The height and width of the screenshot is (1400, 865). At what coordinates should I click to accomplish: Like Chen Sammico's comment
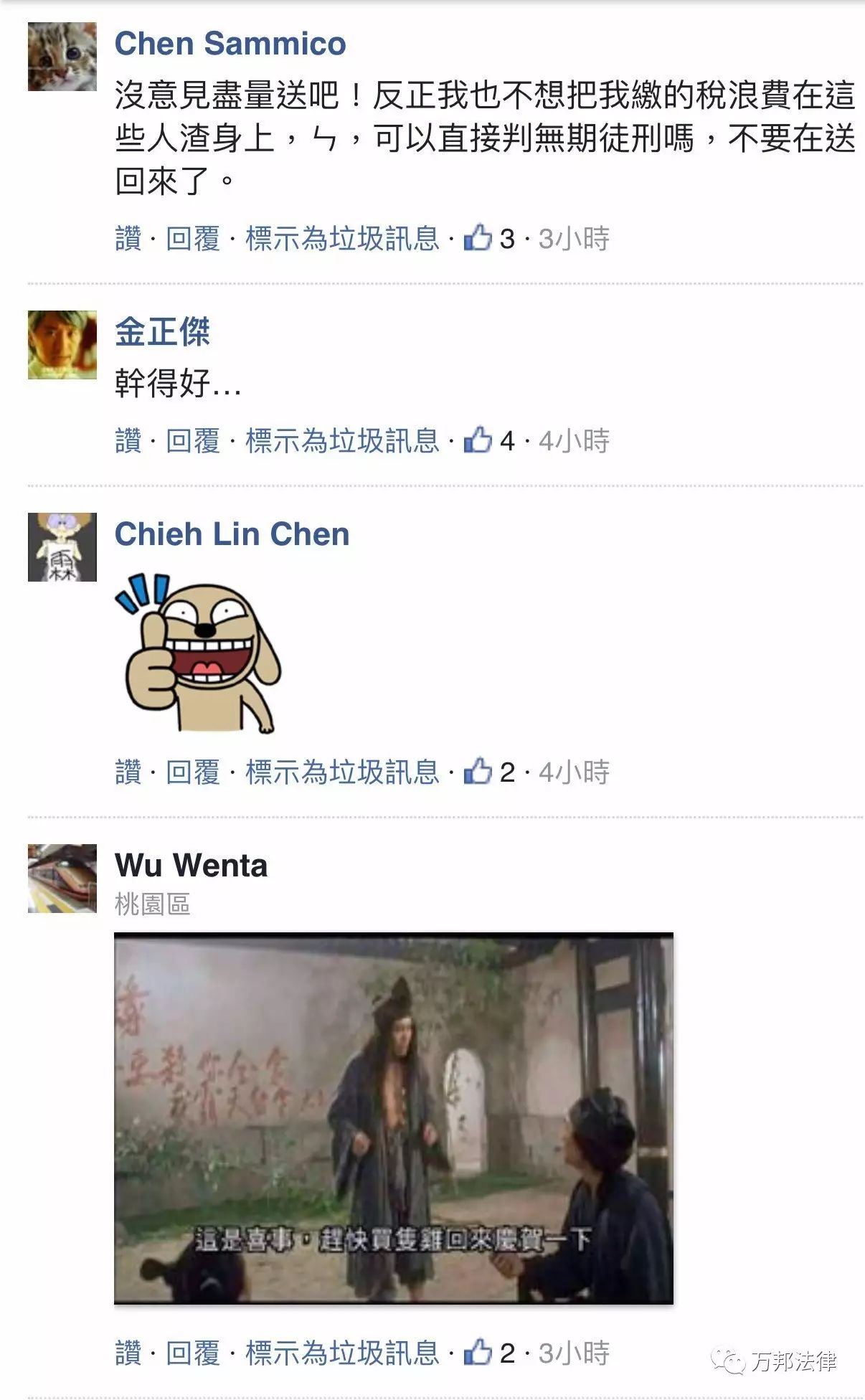pyautogui.click(x=128, y=239)
